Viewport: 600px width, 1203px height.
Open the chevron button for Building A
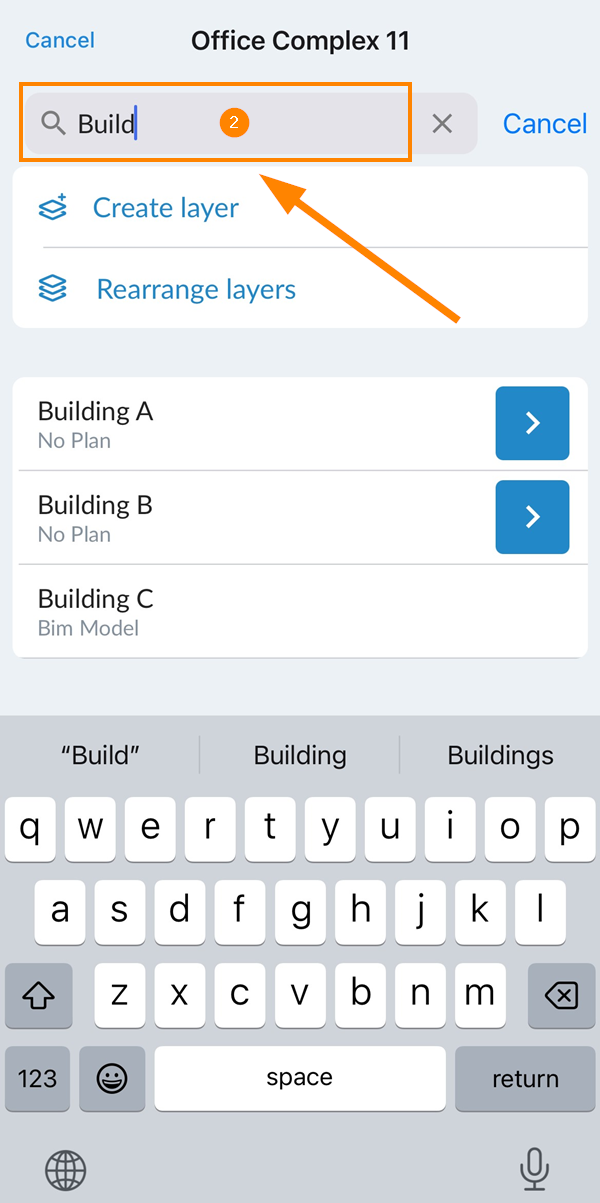532,424
